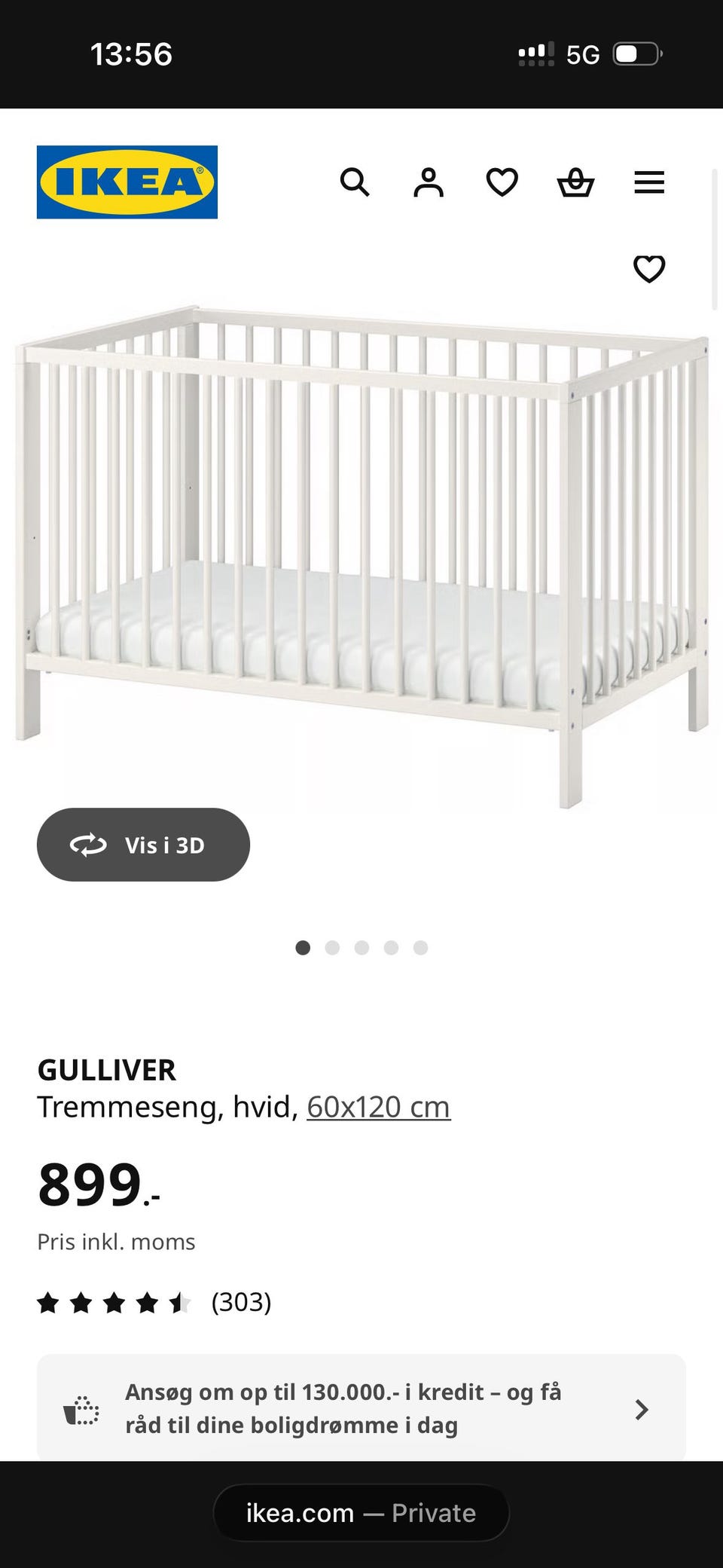Open your IKEA account profile
This screenshot has height=1568, width=723.
429,182
